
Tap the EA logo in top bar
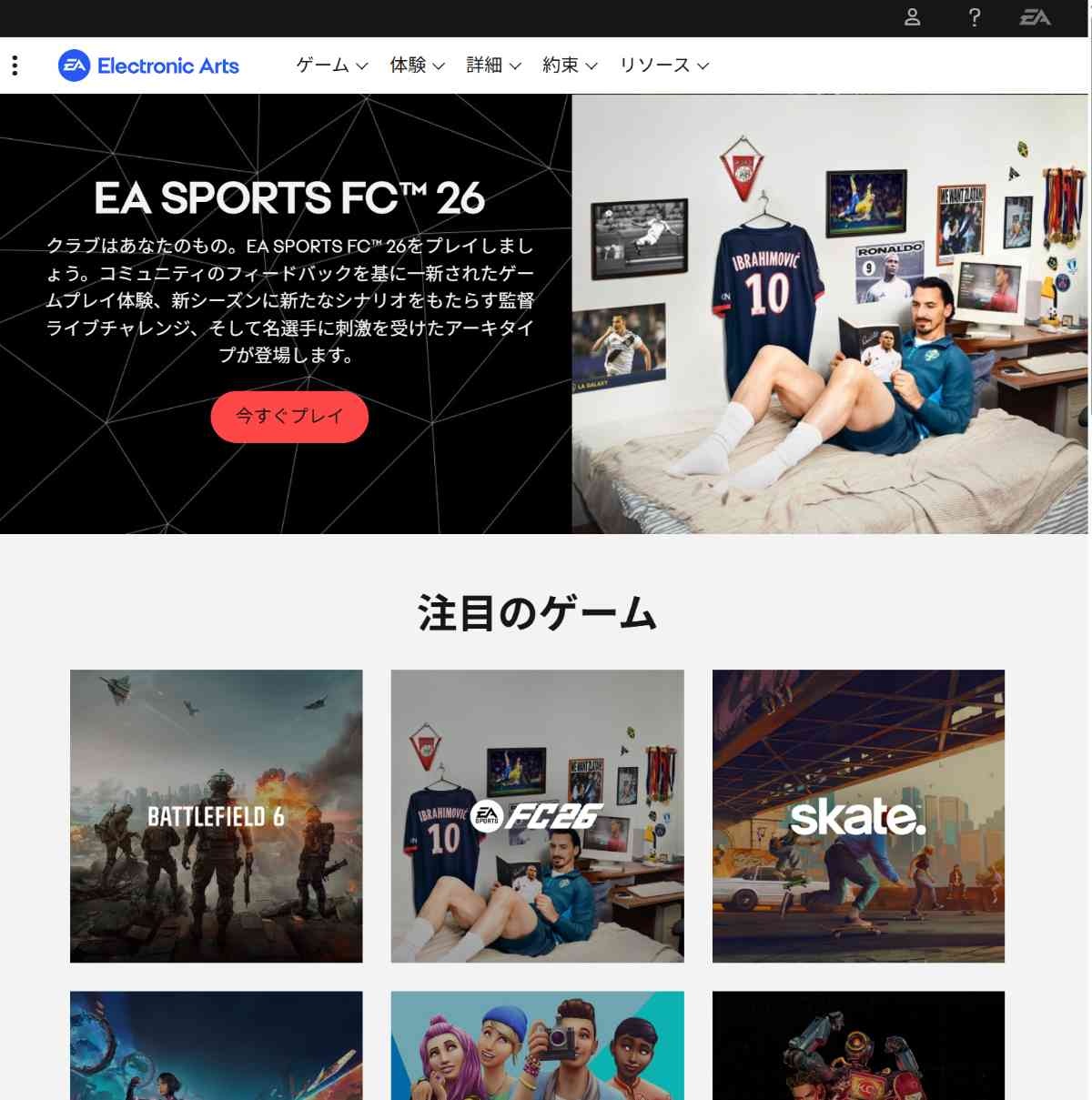click(1035, 17)
